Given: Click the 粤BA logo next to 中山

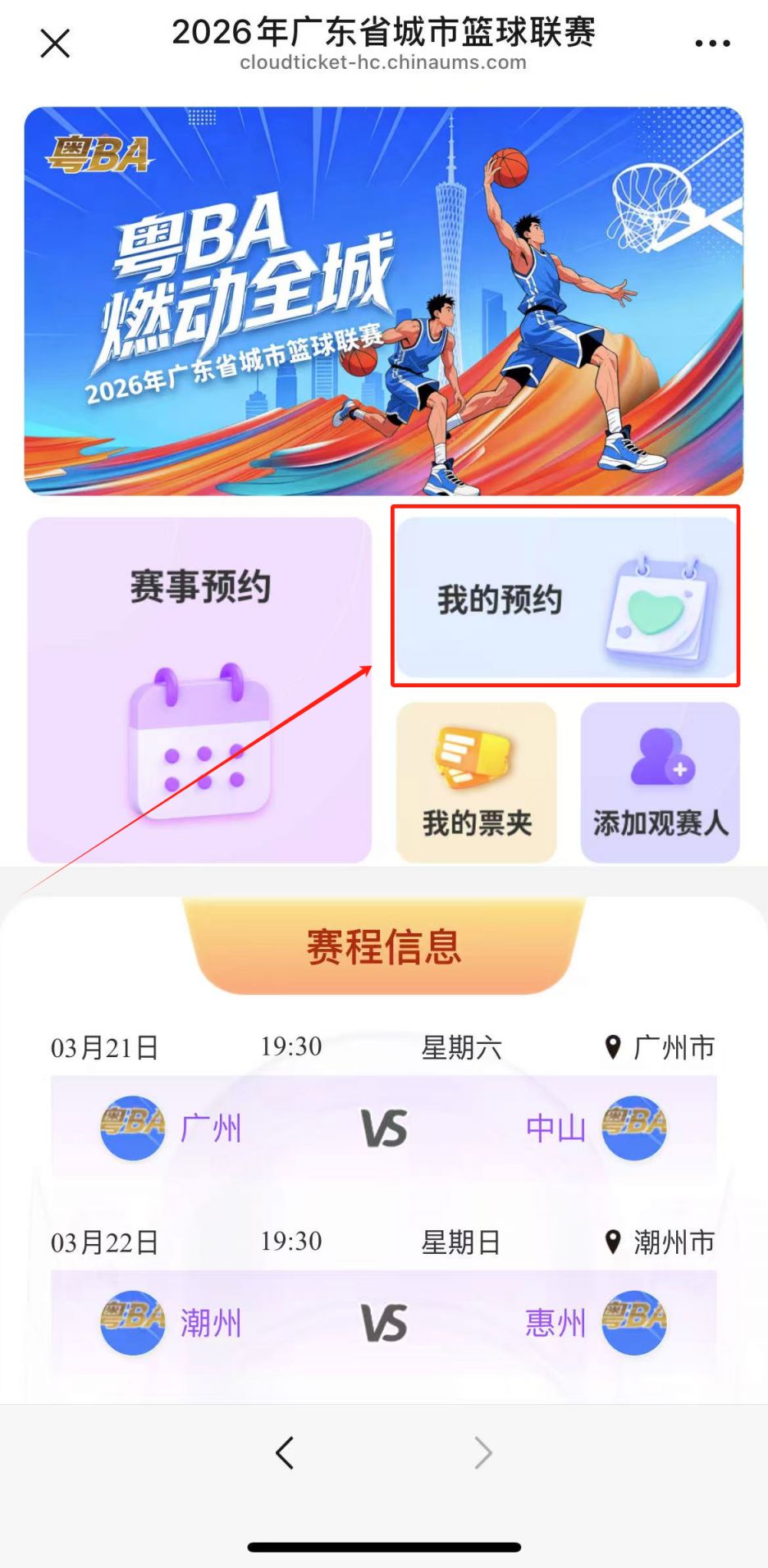Looking at the screenshot, I should (635, 1128).
